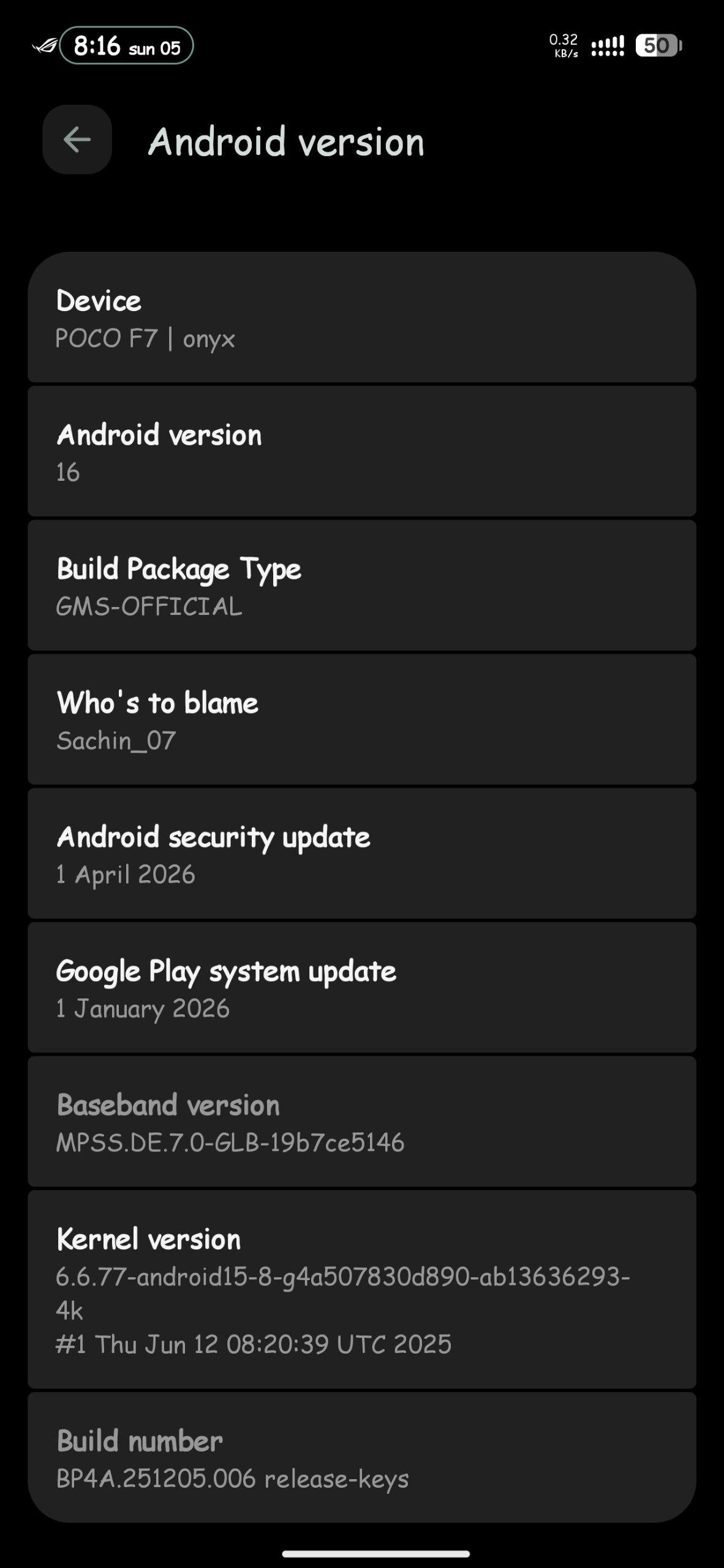This screenshot has height=1568, width=724.
Task: Open the Build Package Type row
Action: (361, 587)
